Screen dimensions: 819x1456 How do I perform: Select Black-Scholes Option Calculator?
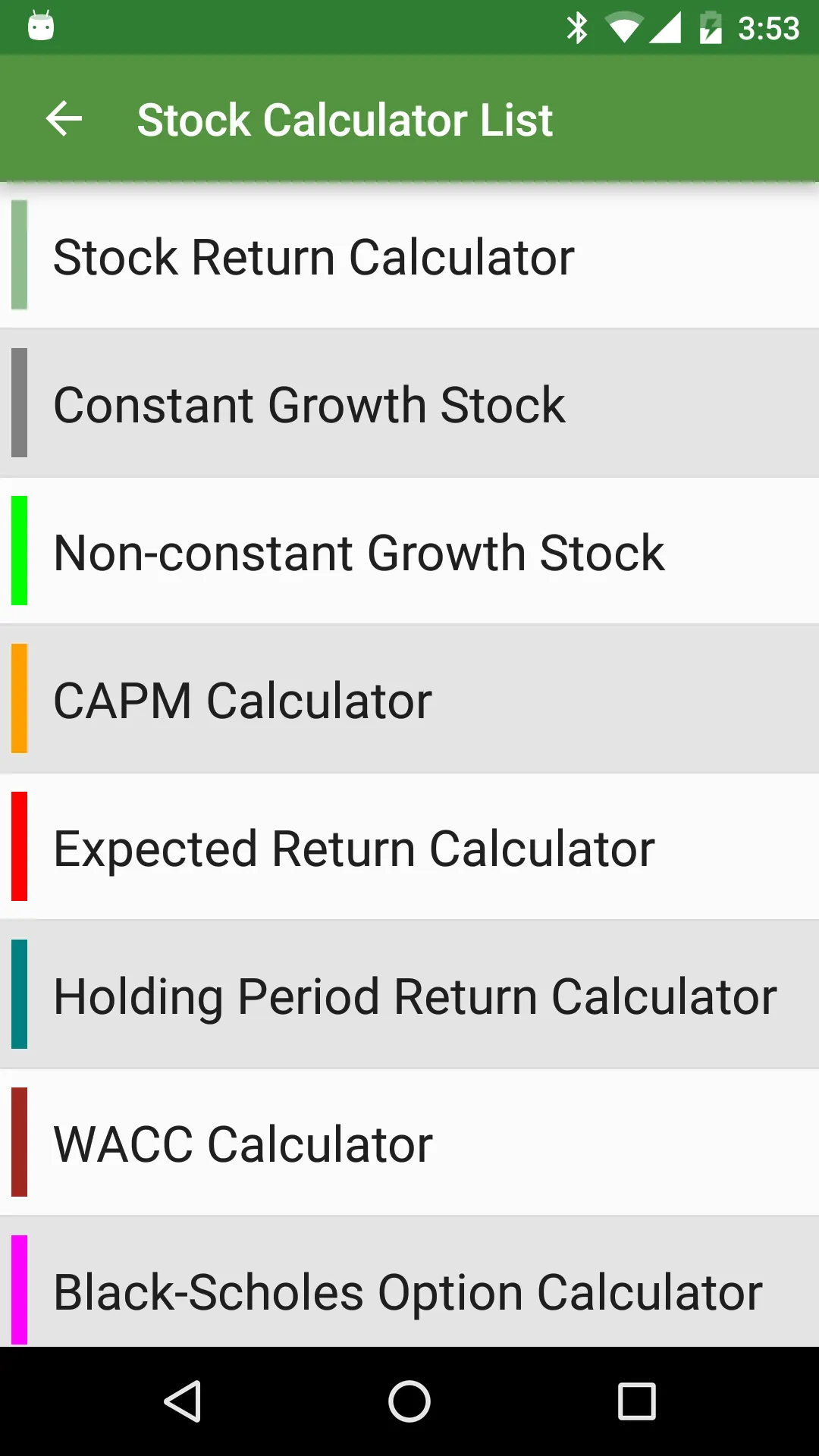(409, 1289)
